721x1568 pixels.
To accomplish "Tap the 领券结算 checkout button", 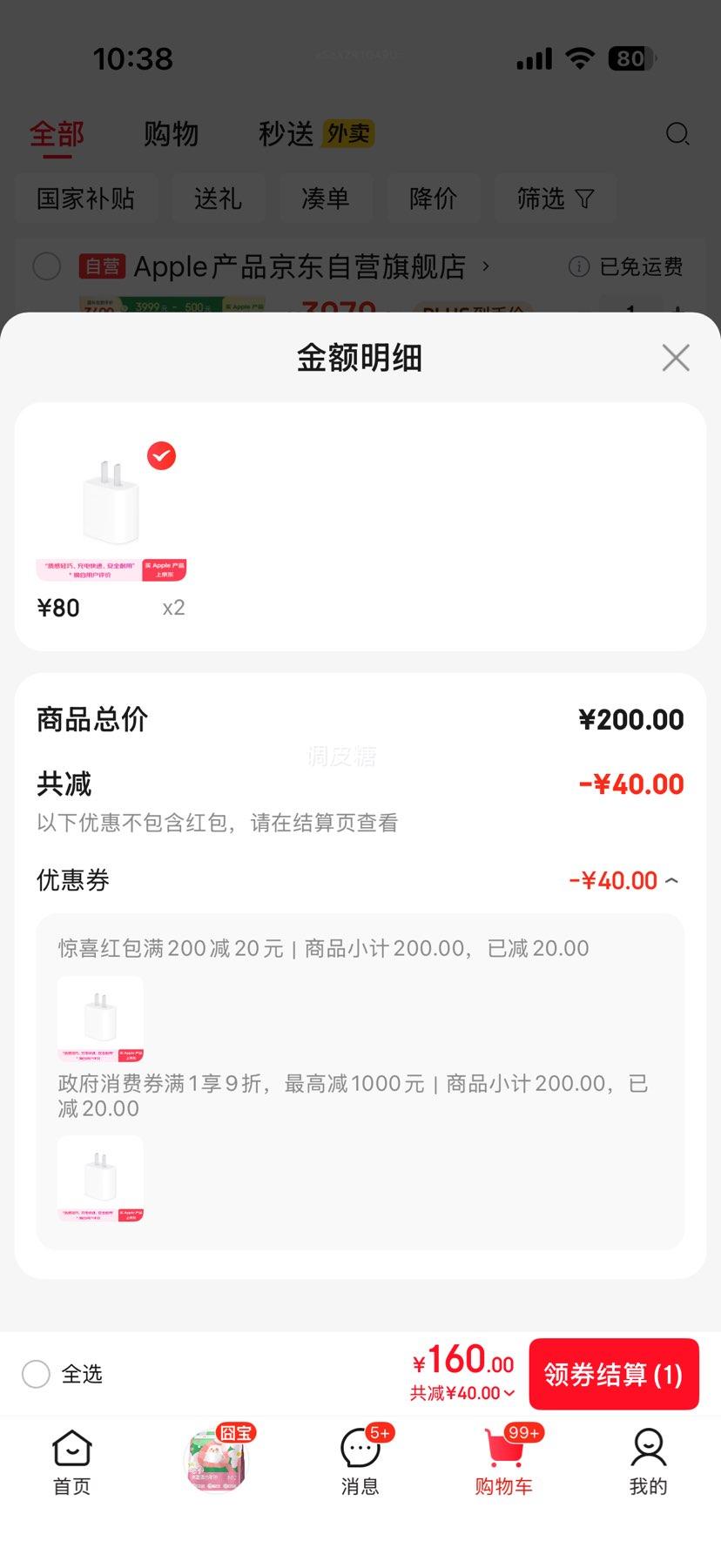I will pos(614,1374).
